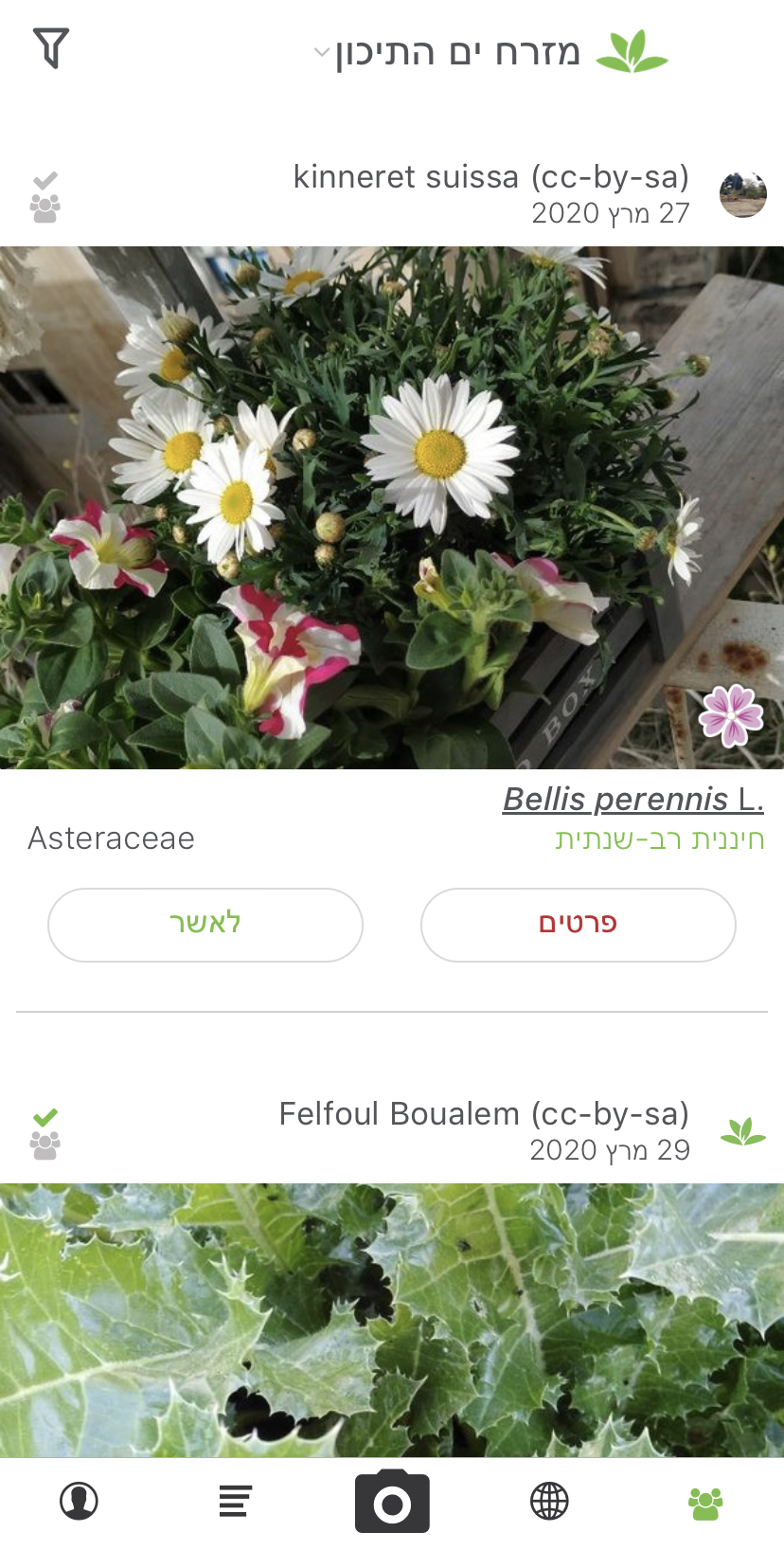Open kinneret suissa's profile avatar

coord(742,194)
